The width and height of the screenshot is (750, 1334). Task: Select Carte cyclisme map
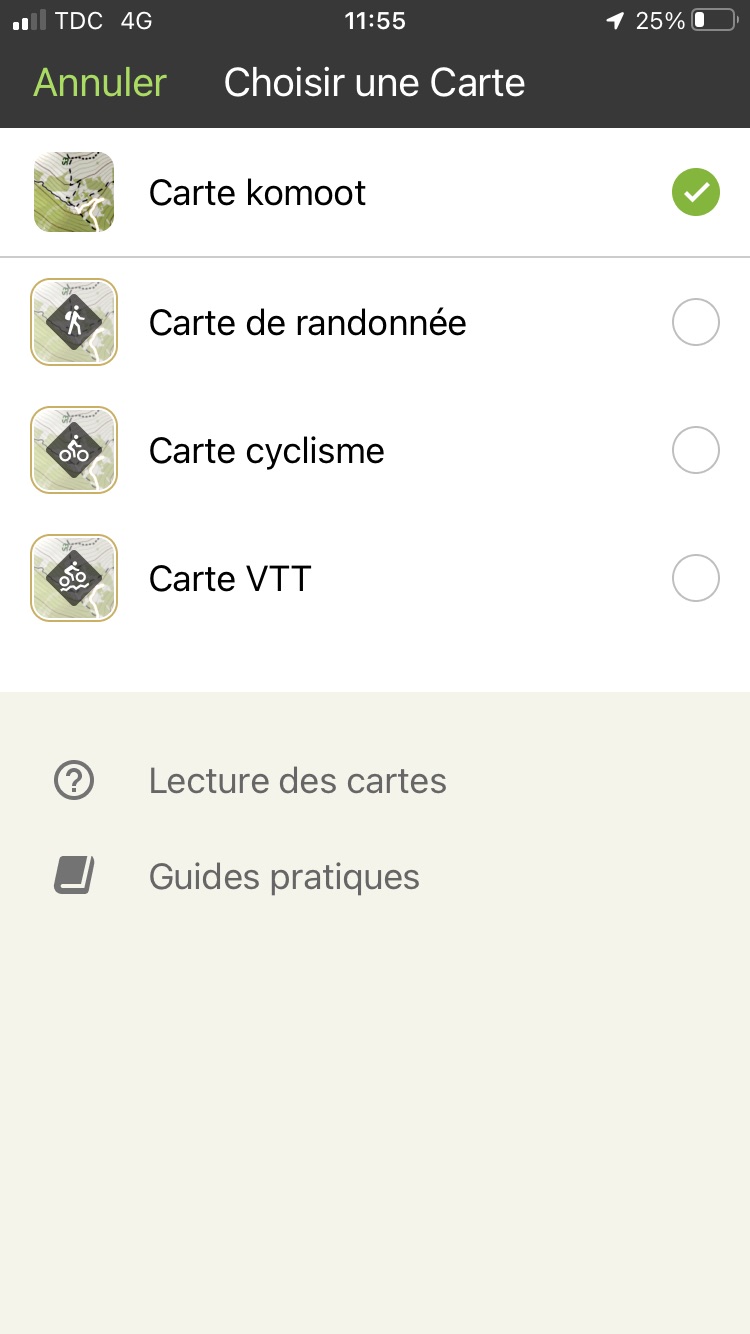(375, 450)
